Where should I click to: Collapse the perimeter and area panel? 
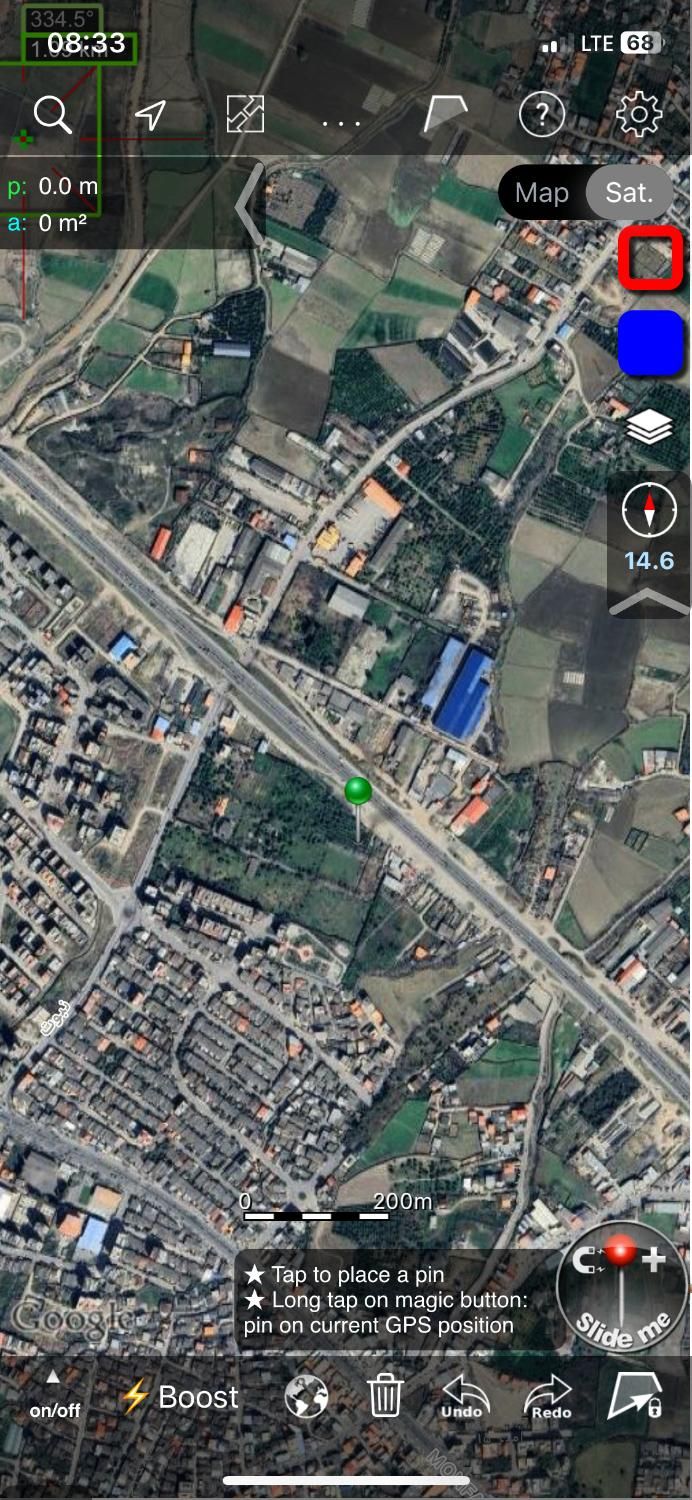tap(250, 204)
